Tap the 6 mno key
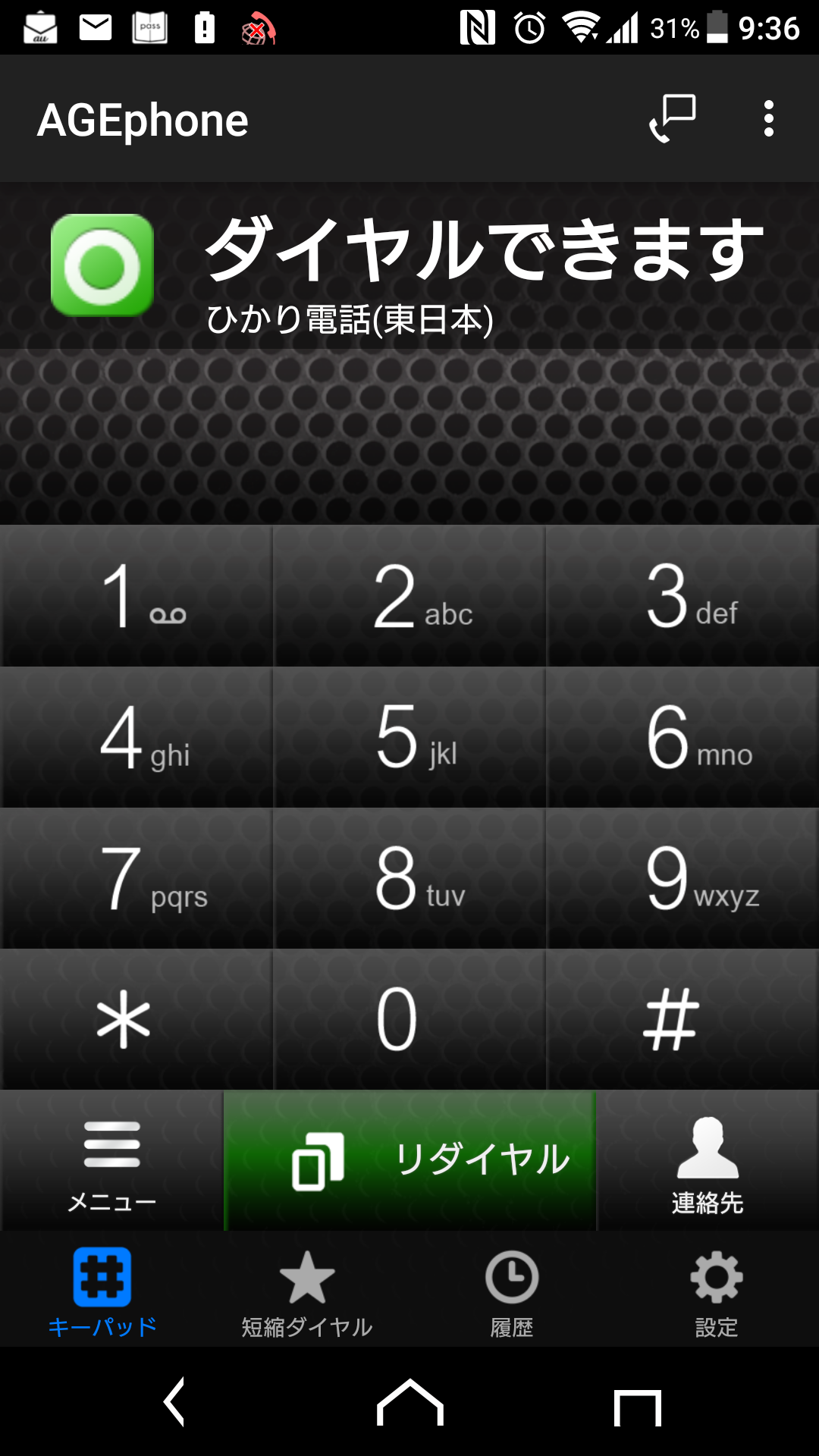This screenshot has height=1456, width=819. (x=682, y=737)
